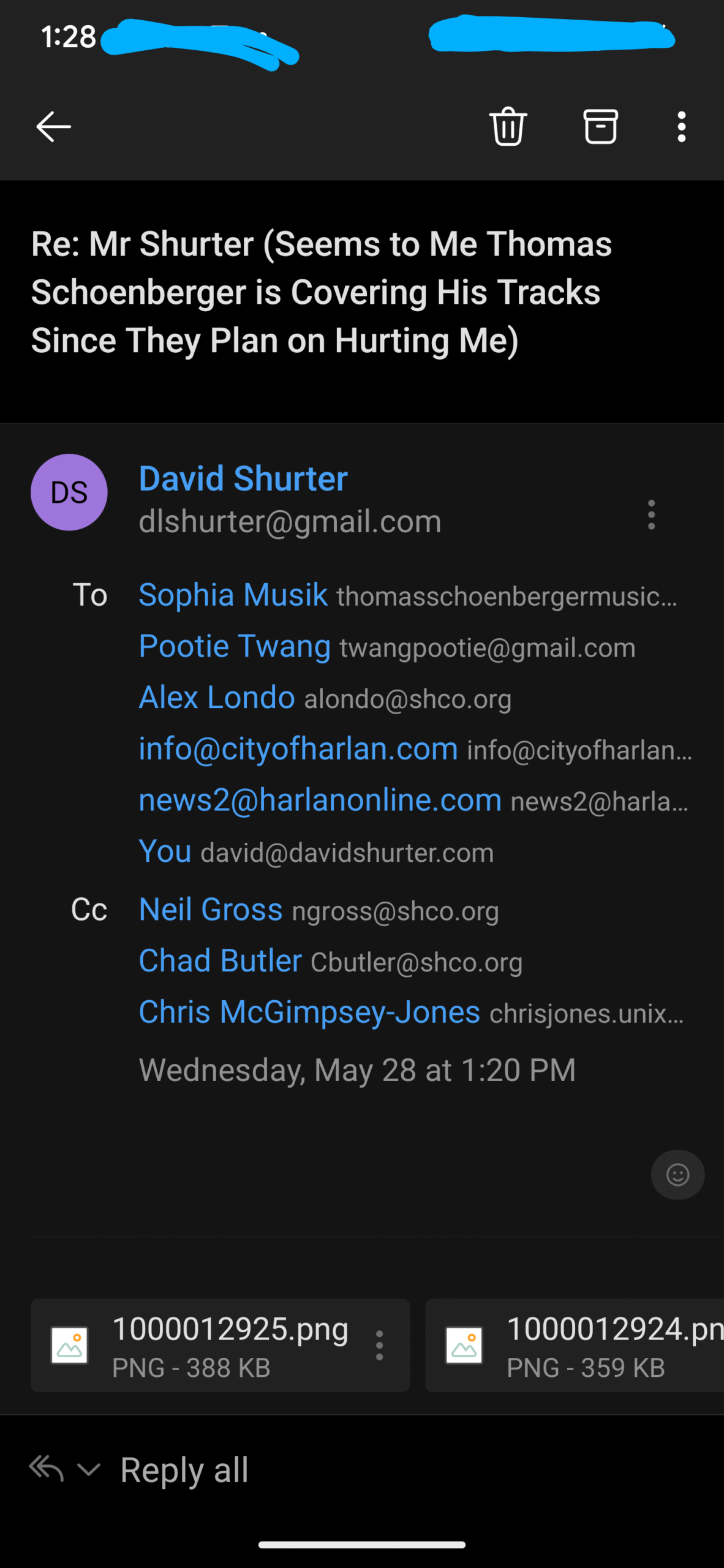Open attachment 1000012925.png
The height and width of the screenshot is (1568, 724).
pyautogui.click(x=202, y=1345)
